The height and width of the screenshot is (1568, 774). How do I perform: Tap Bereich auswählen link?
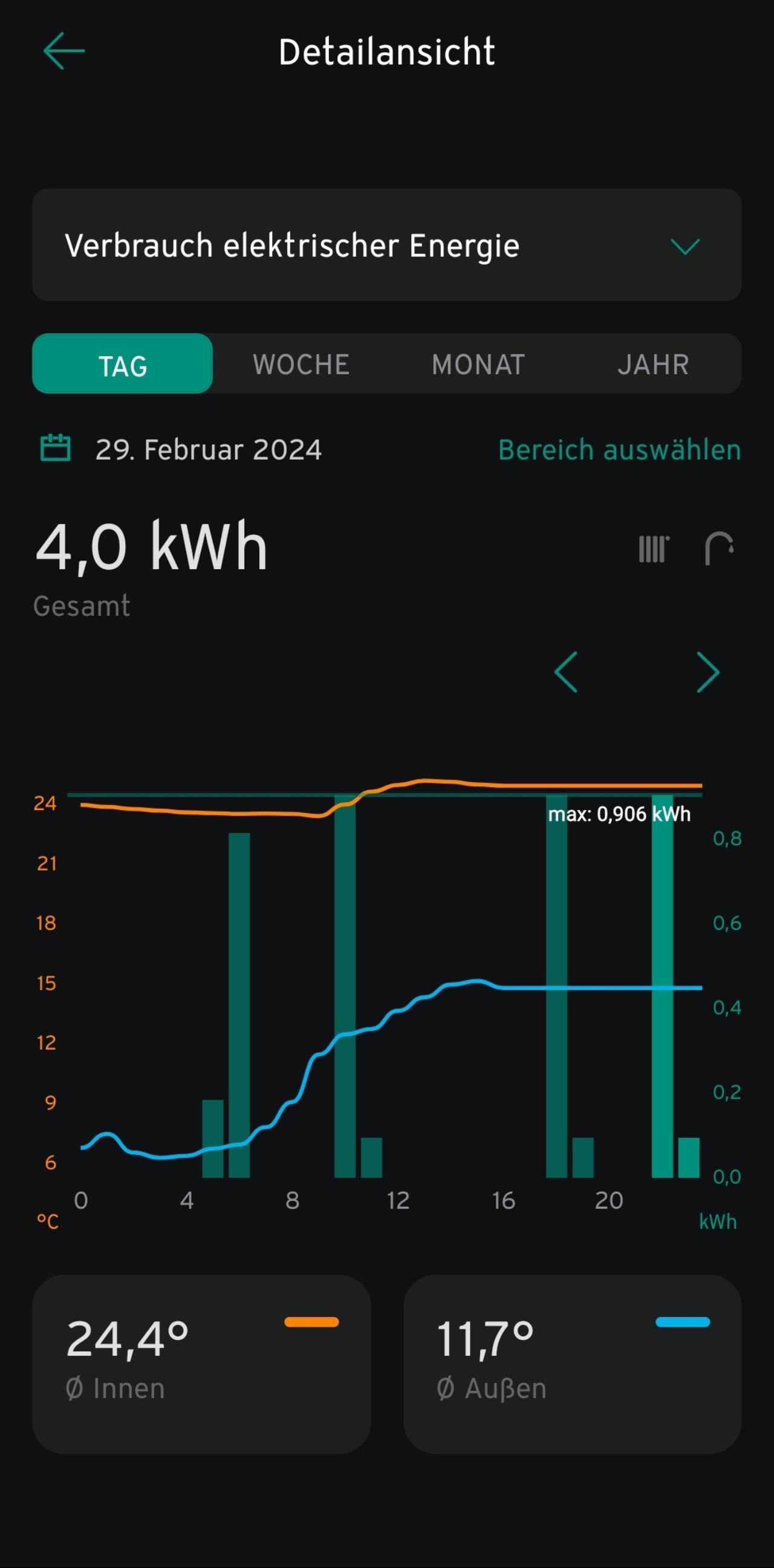[x=619, y=450]
